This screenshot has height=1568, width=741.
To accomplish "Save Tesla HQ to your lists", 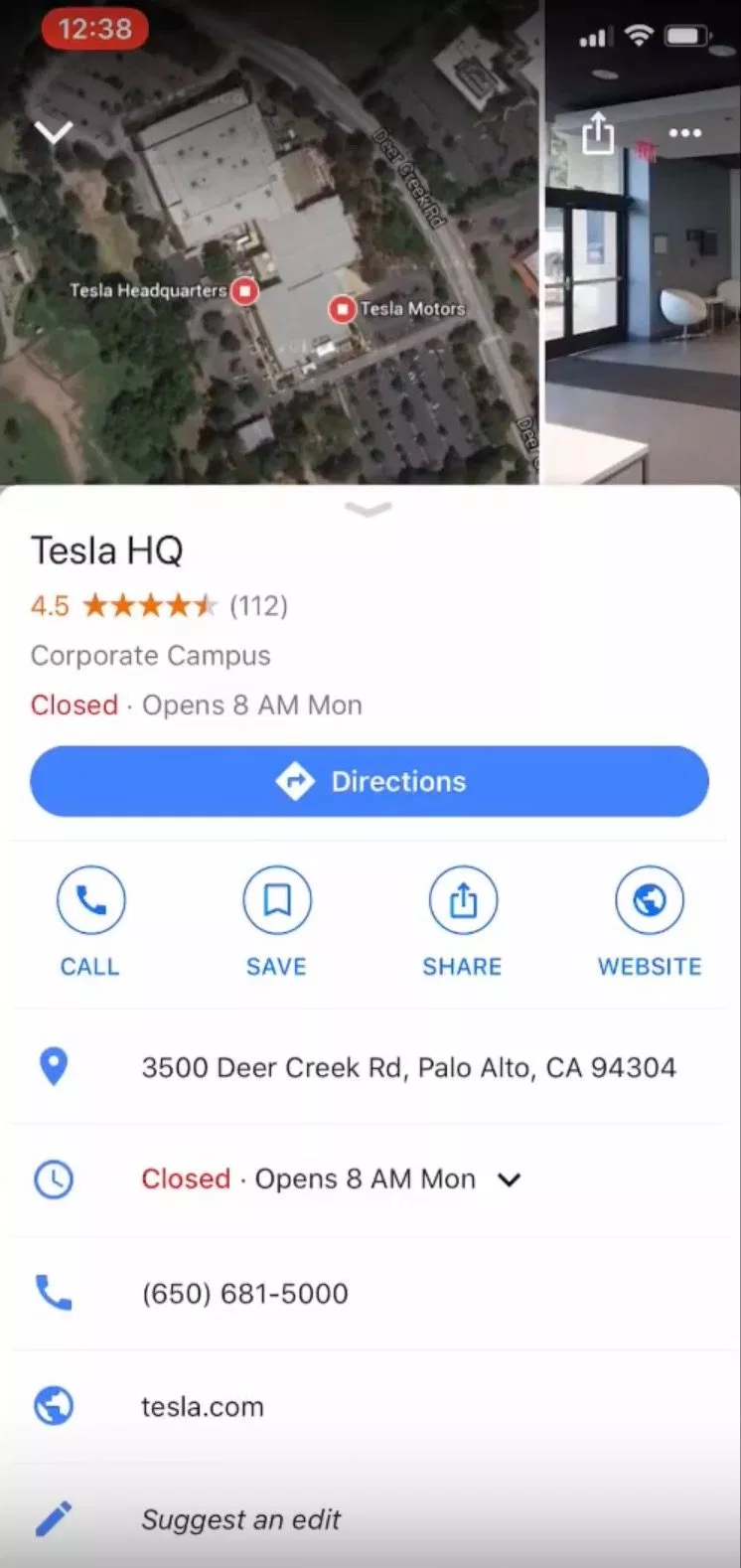I will (276, 922).
